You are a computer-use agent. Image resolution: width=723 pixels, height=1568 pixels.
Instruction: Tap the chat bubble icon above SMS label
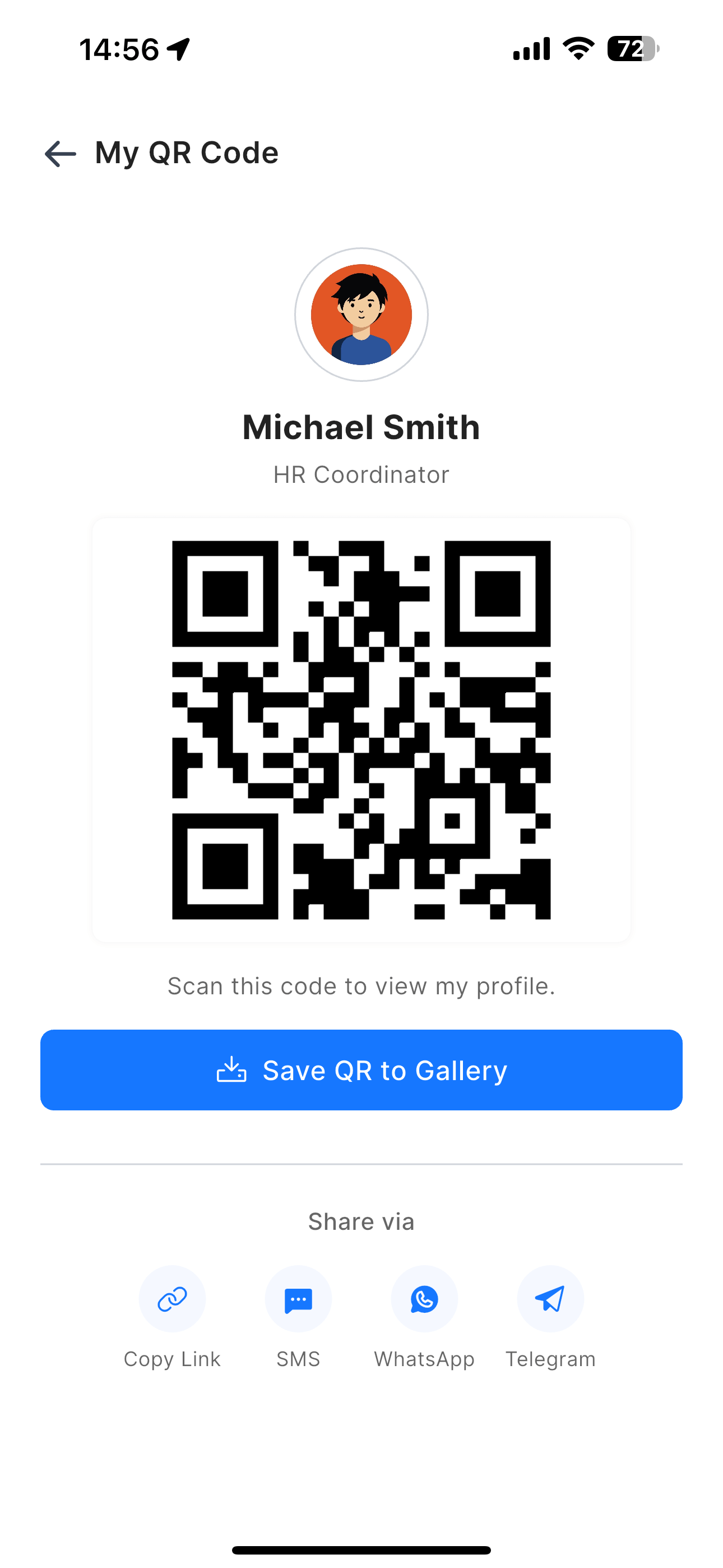[298, 1299]
